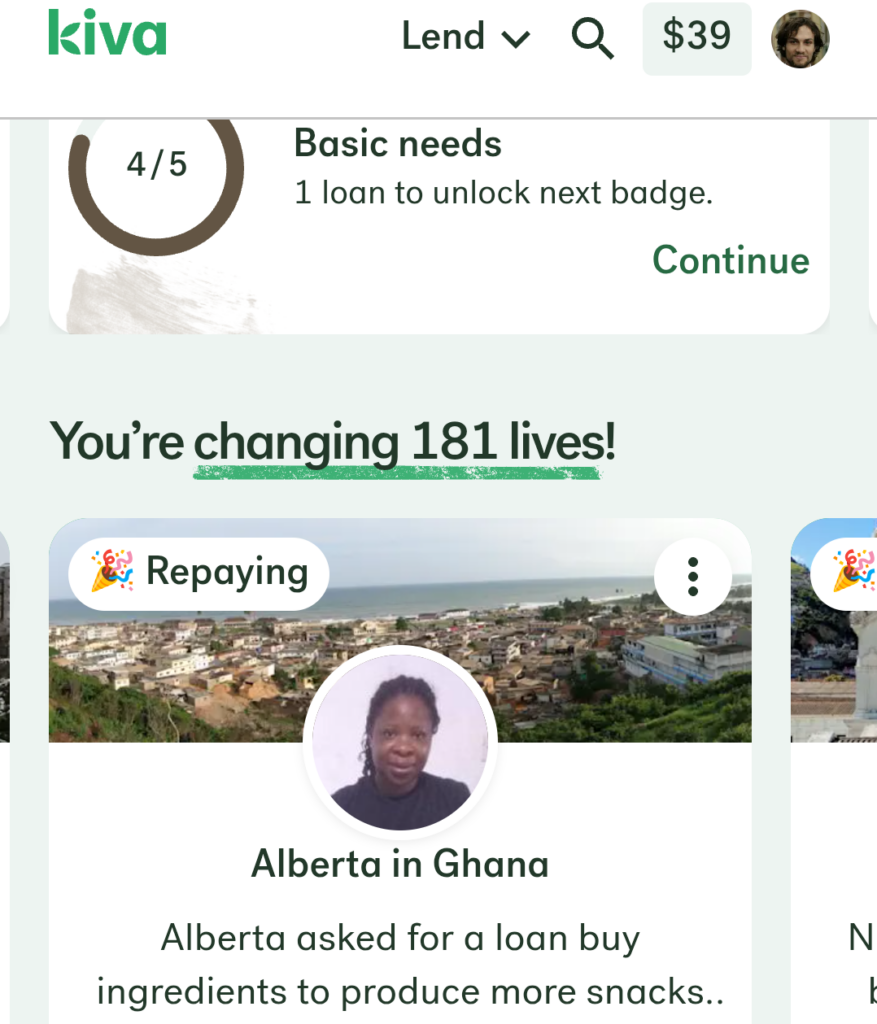Open the profile avatar menu
The width and height of the screenshot is (877, 1024).
pyautogui.click(x=800, y=39)
